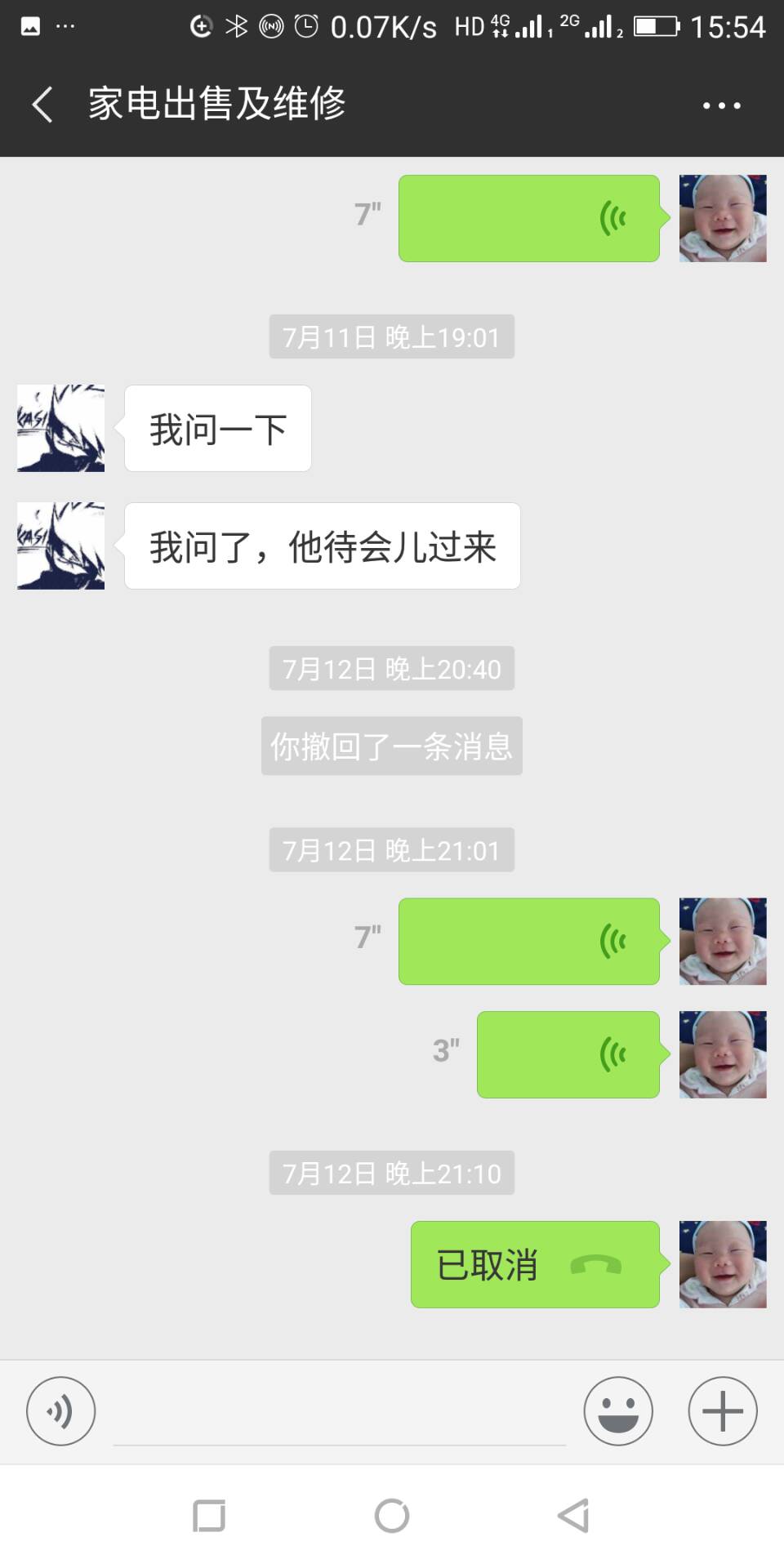Open sender's avatar beside 我问一下

pyautogui.click(x=61, y=428)
